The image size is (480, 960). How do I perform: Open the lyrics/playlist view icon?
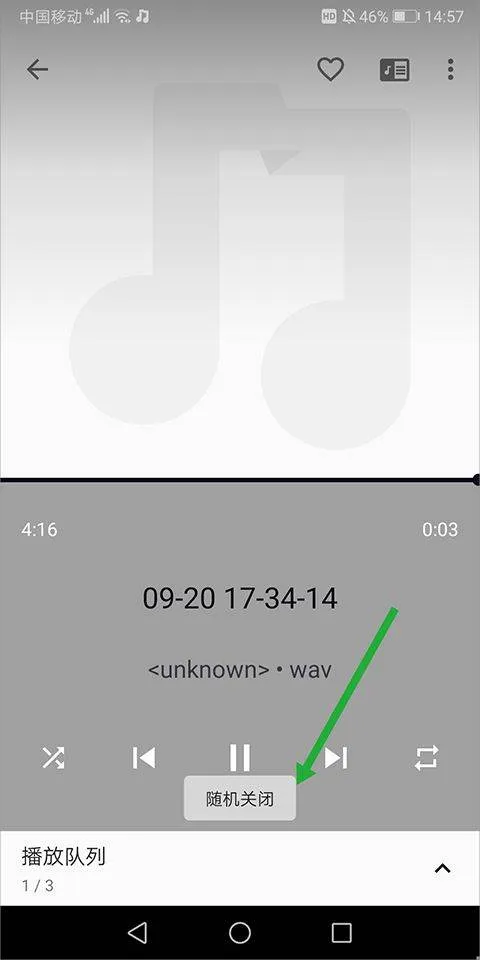pos(395,70)
